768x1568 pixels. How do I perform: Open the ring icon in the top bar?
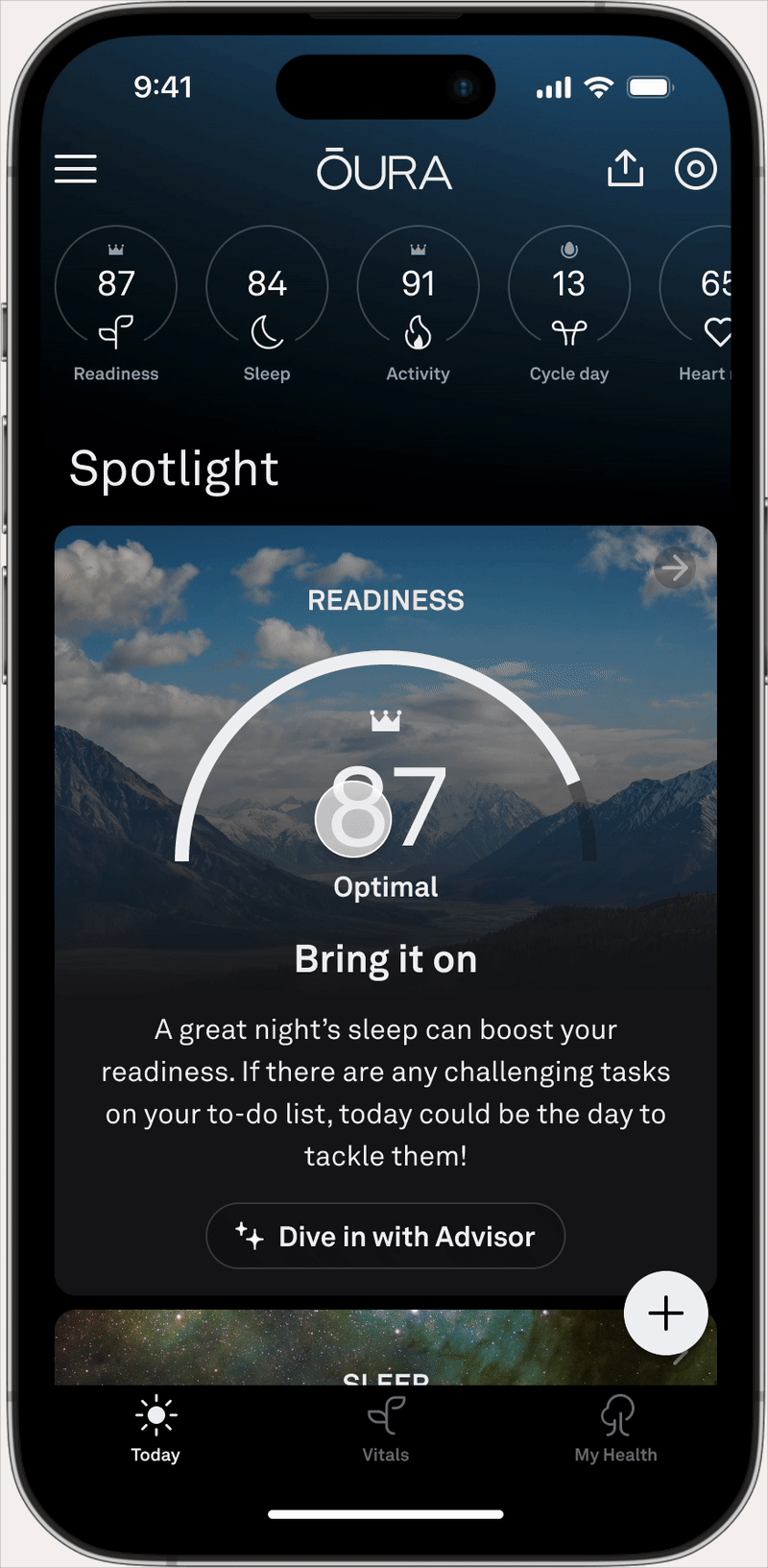(x=696, y=169)
